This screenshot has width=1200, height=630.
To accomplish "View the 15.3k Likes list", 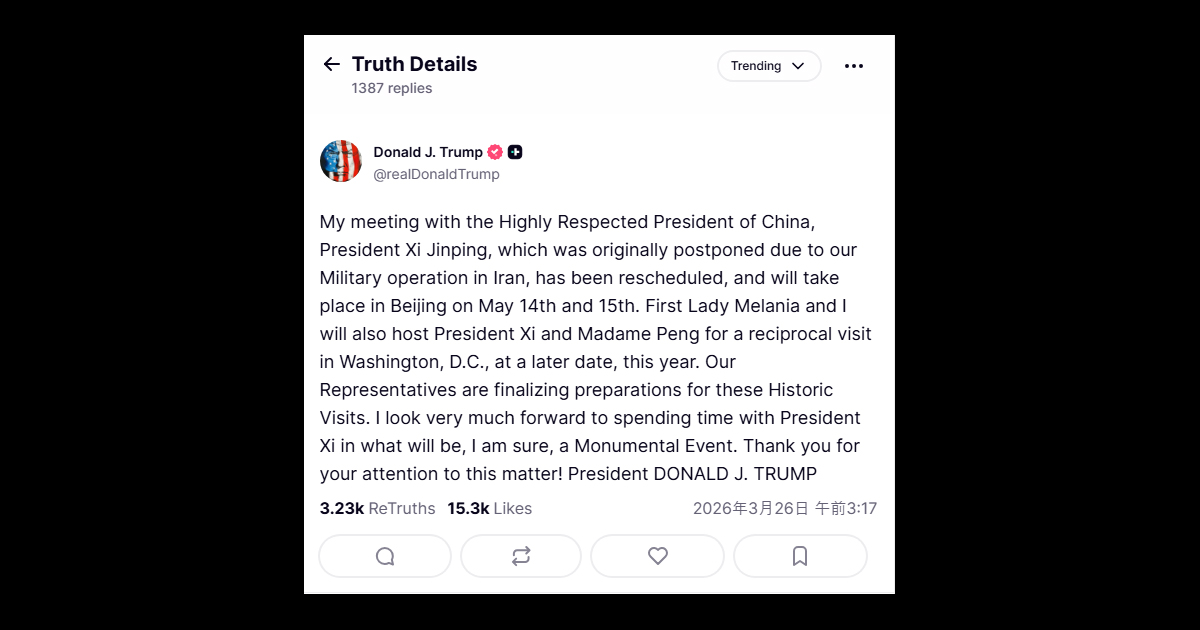I will [489, 508].
